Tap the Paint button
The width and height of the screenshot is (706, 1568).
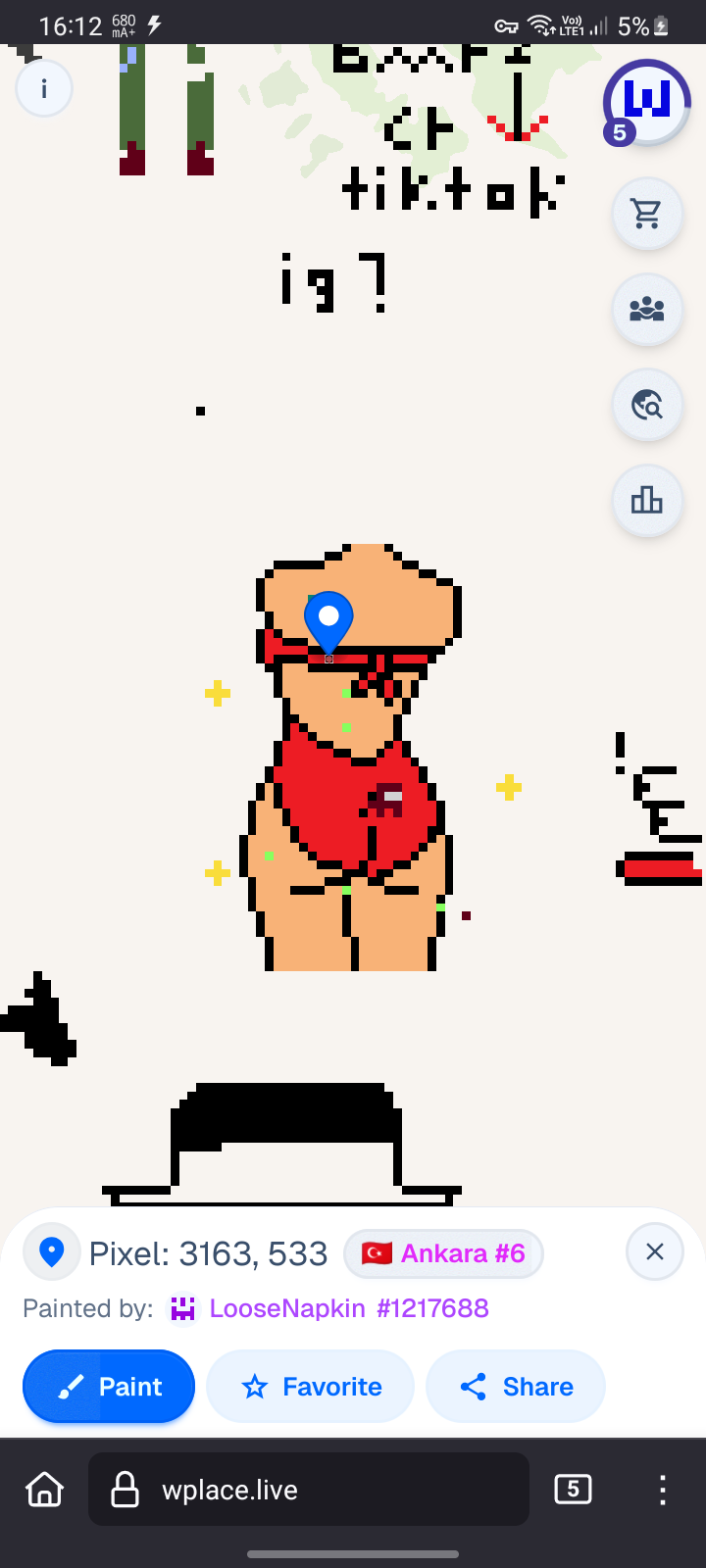pyautogui.click(x=109, y=1387)
